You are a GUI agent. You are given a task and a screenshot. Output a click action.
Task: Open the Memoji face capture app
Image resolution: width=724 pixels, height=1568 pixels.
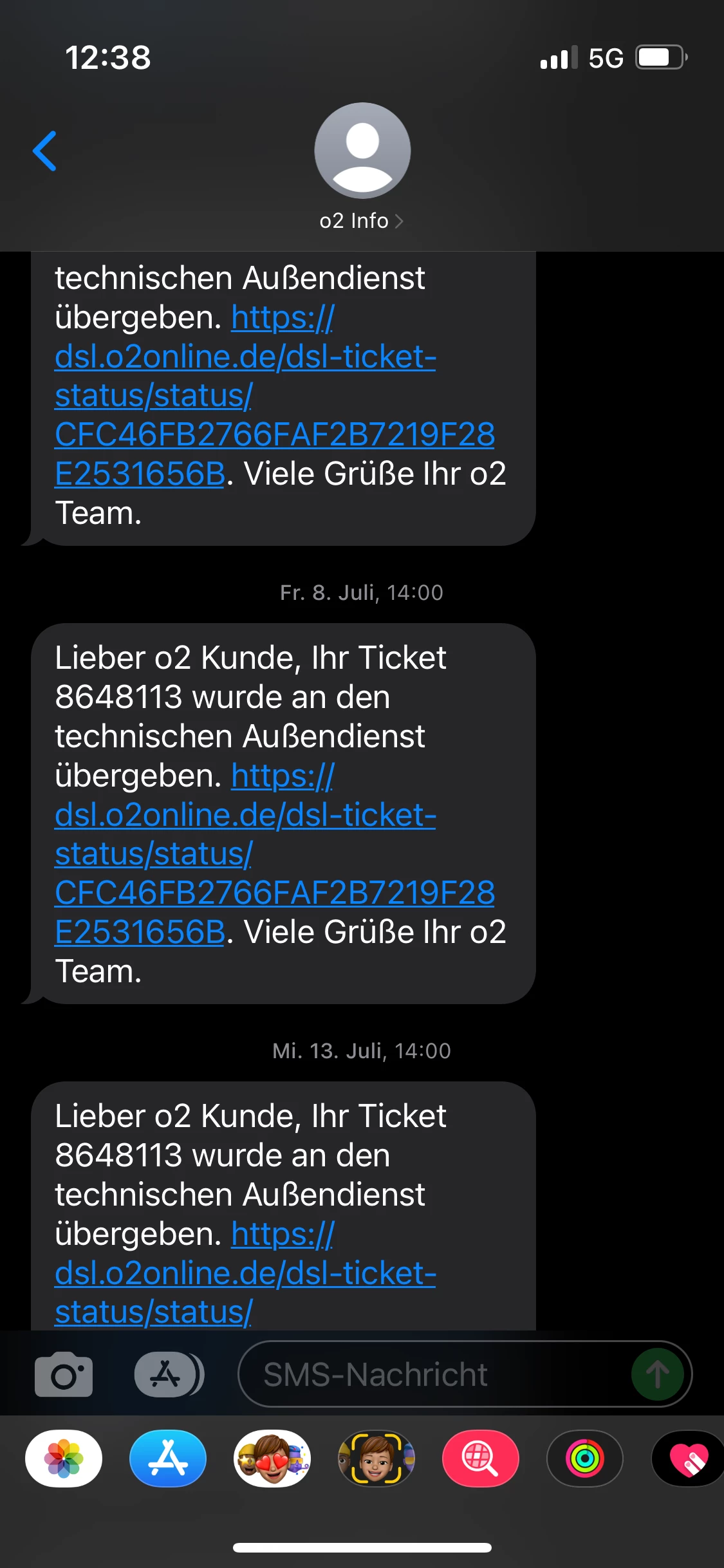point(376,1459)
